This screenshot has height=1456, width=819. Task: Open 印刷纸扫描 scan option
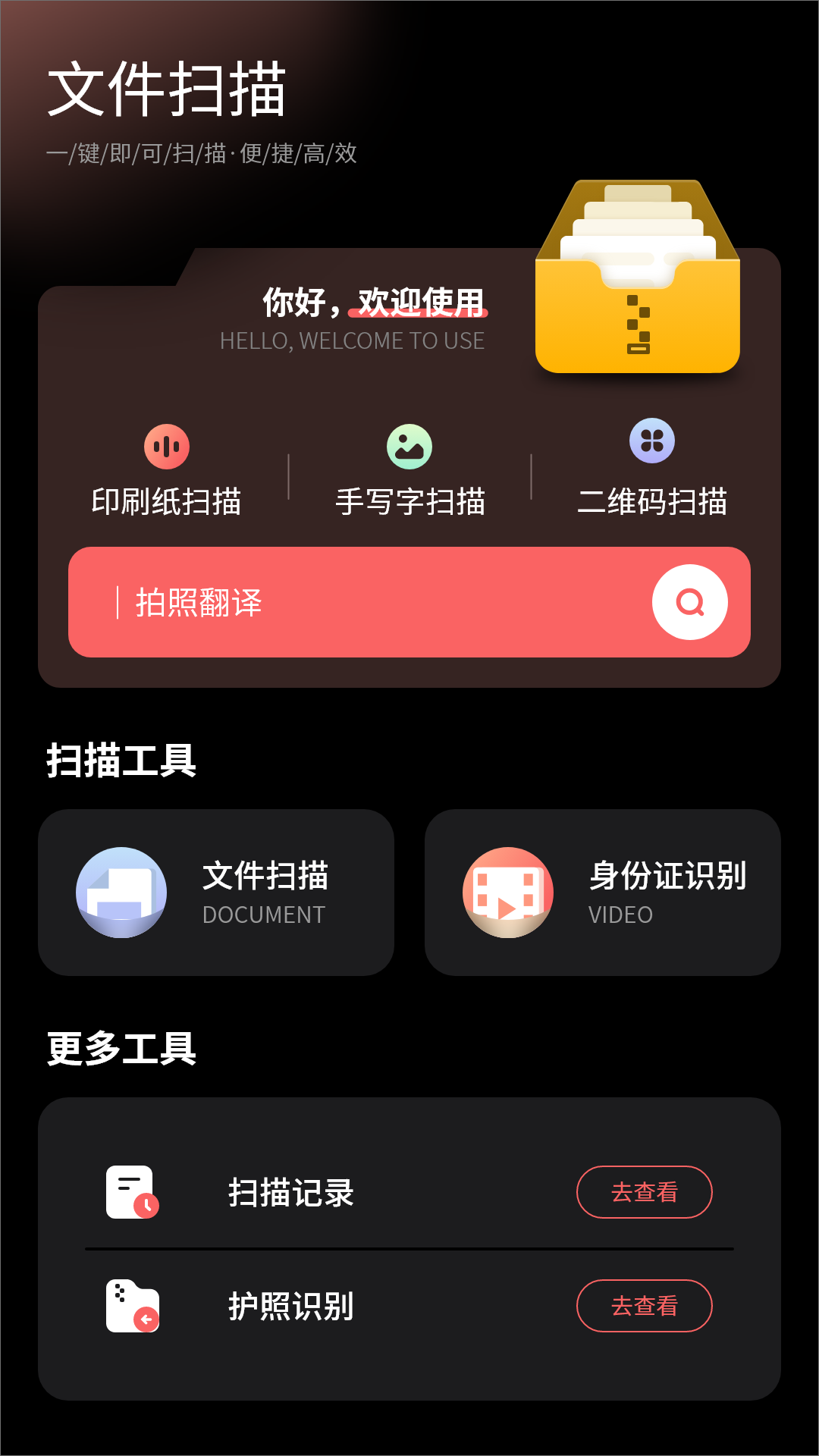(x=166, y=472)
